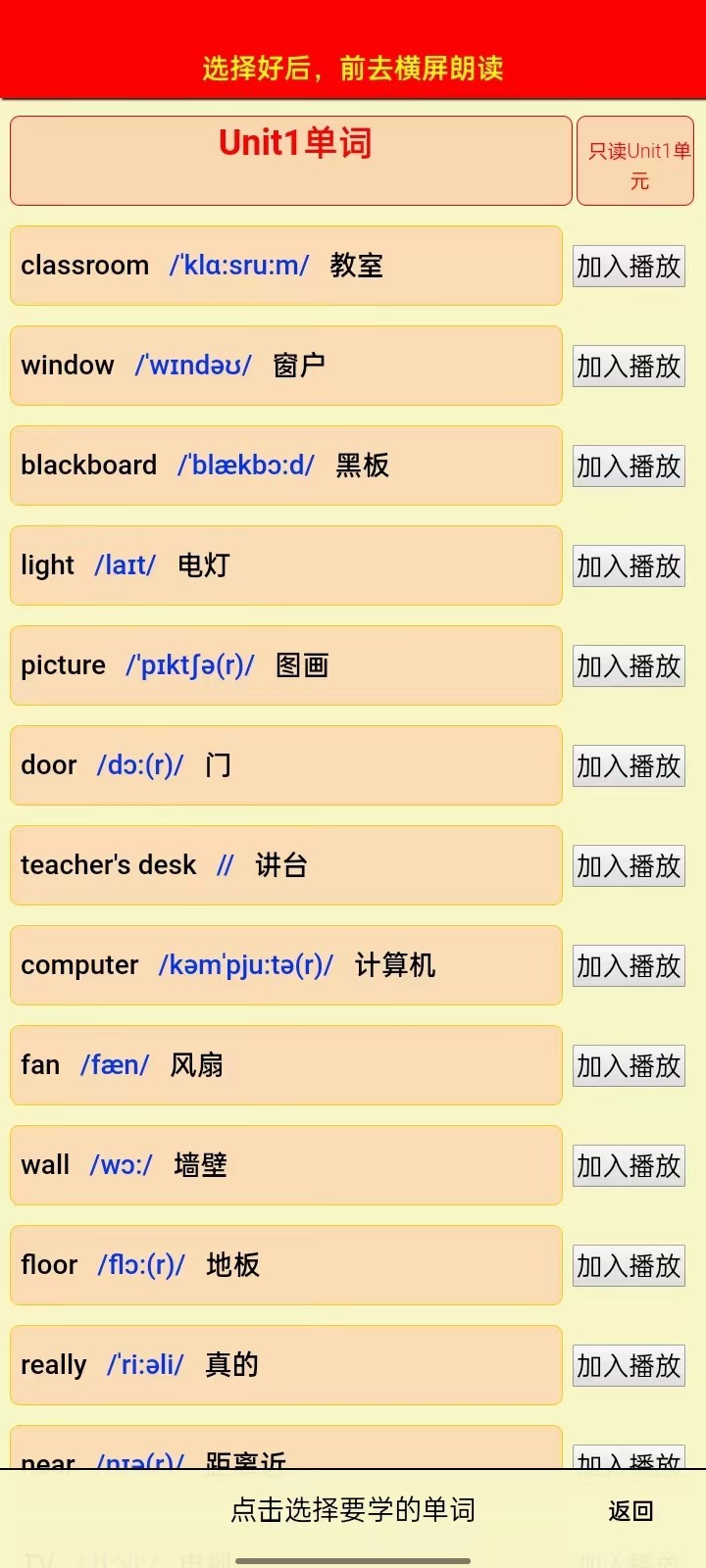This screenshot has width=706, height=1568.
Task: Tap 加入播放 next to fan
Action: (629, 1066)
